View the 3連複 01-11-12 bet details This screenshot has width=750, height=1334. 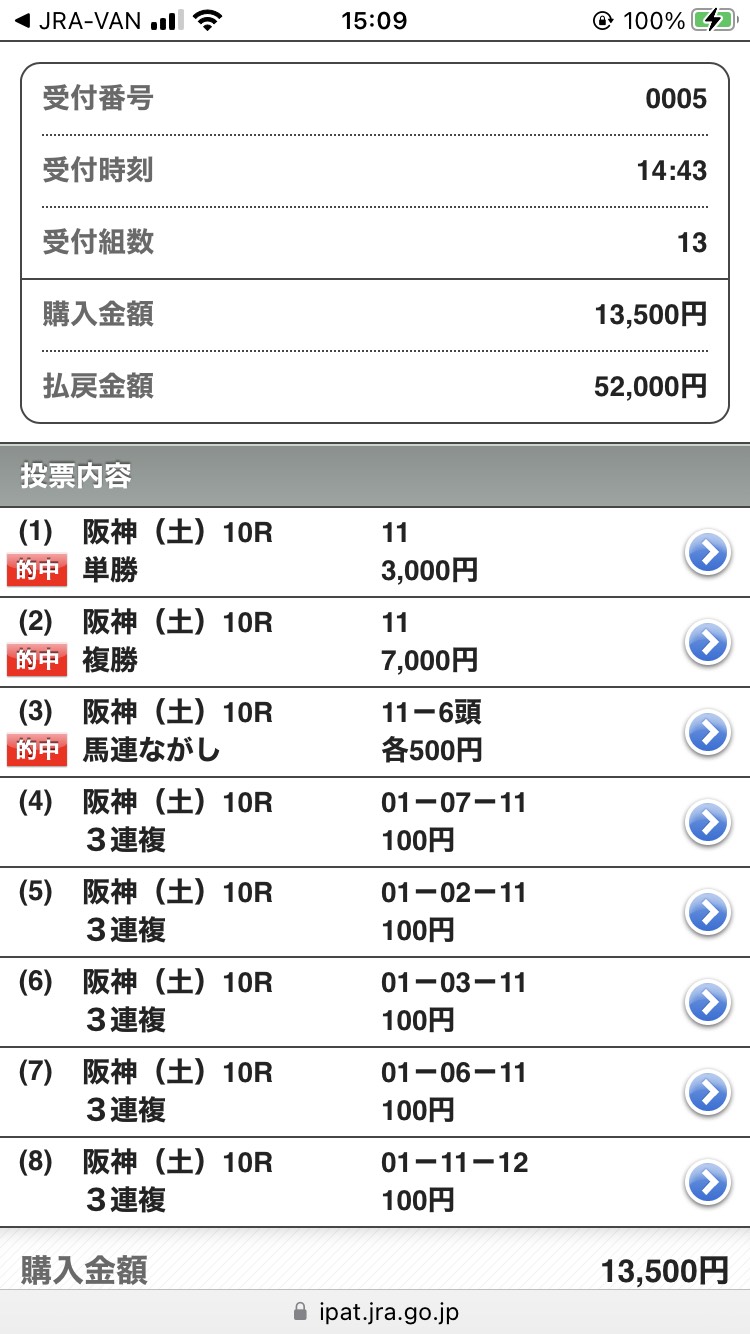point(708,1183)
